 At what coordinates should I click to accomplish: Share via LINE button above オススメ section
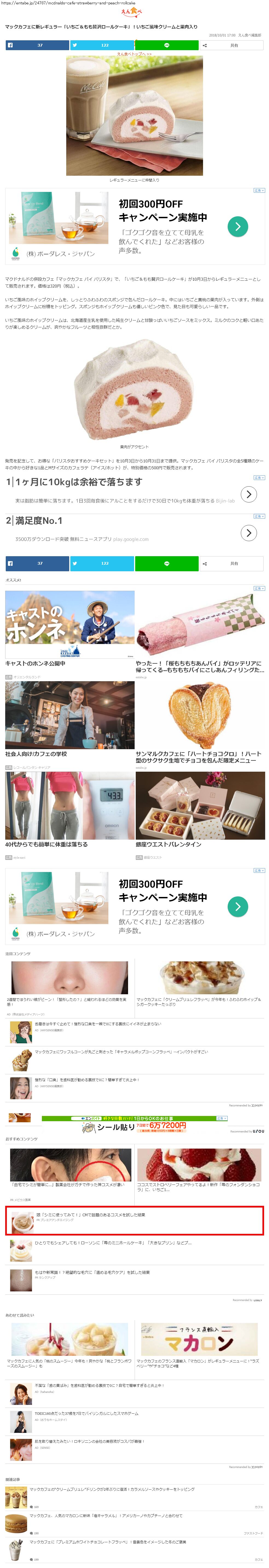[x=166, y=563]
